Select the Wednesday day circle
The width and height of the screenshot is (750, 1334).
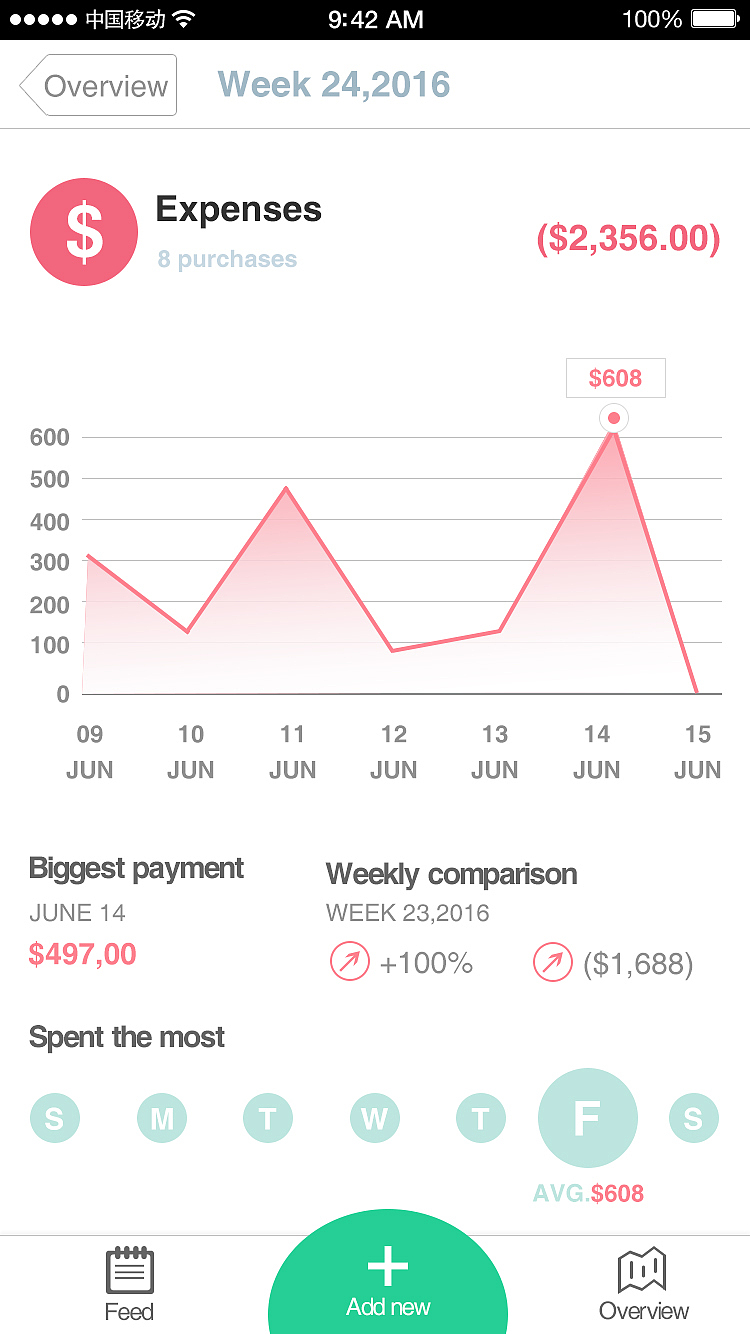pos(375,1118)
